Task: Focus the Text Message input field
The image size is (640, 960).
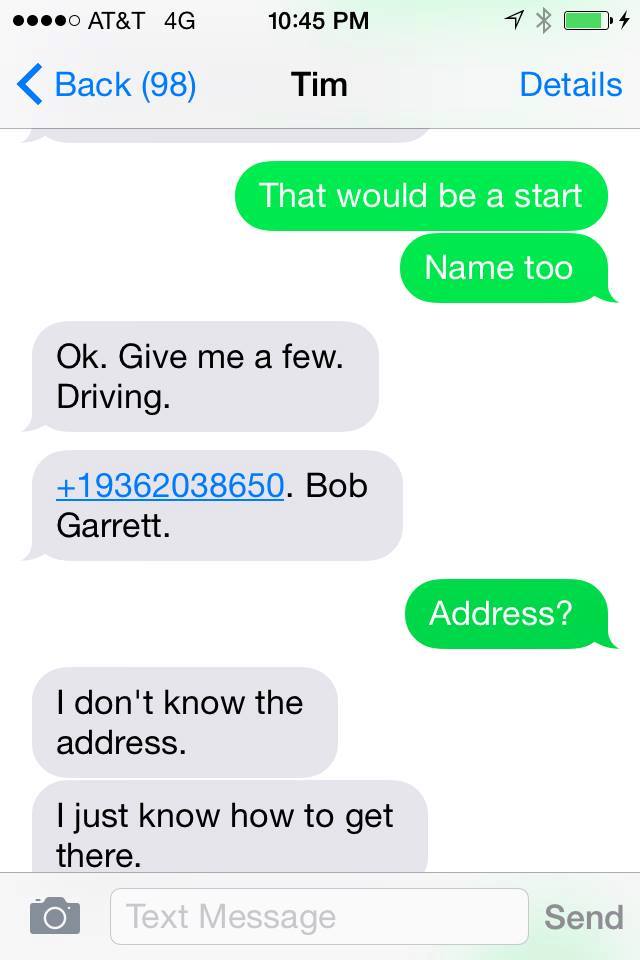Action: pyautogui.click(x=318, y=916)
